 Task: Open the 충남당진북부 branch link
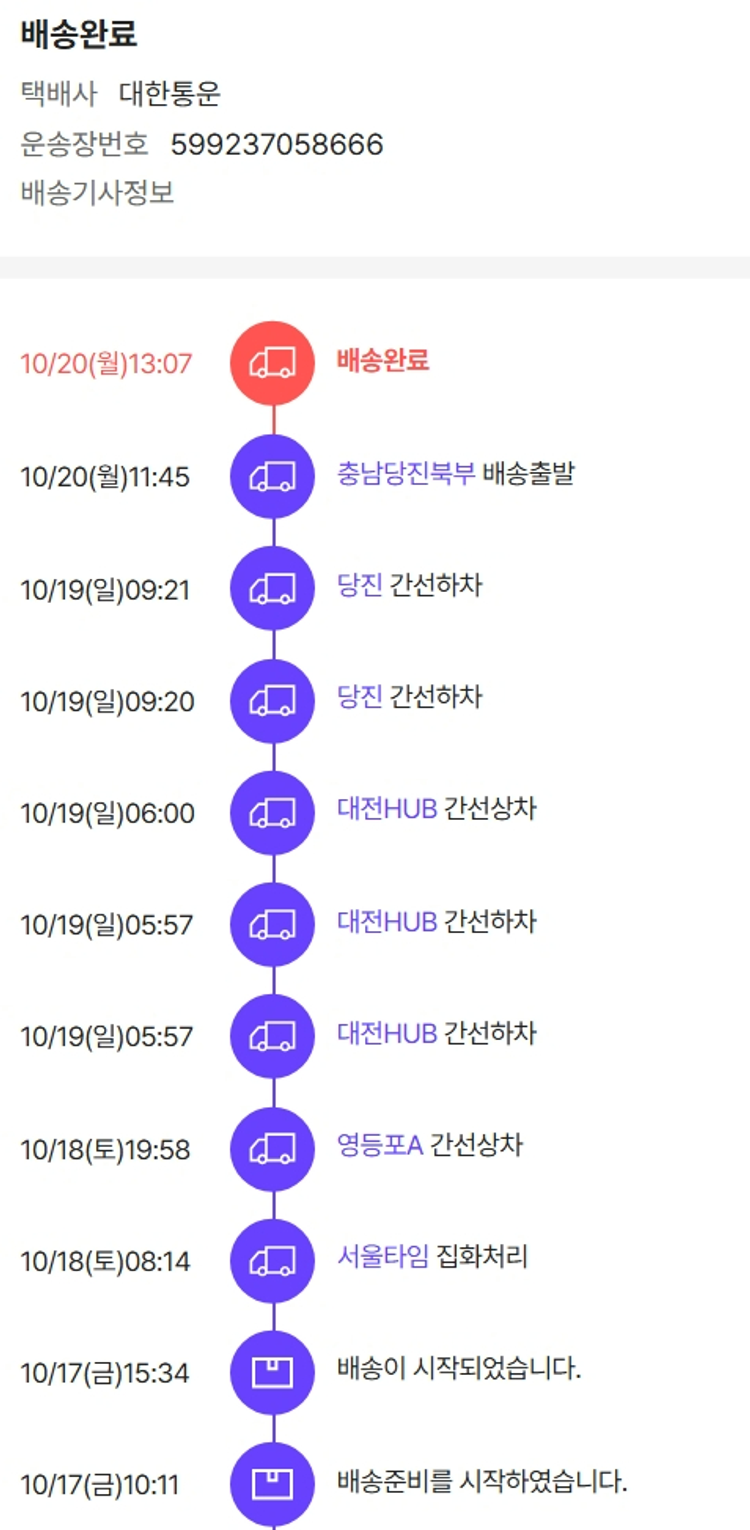pos(406,474)
